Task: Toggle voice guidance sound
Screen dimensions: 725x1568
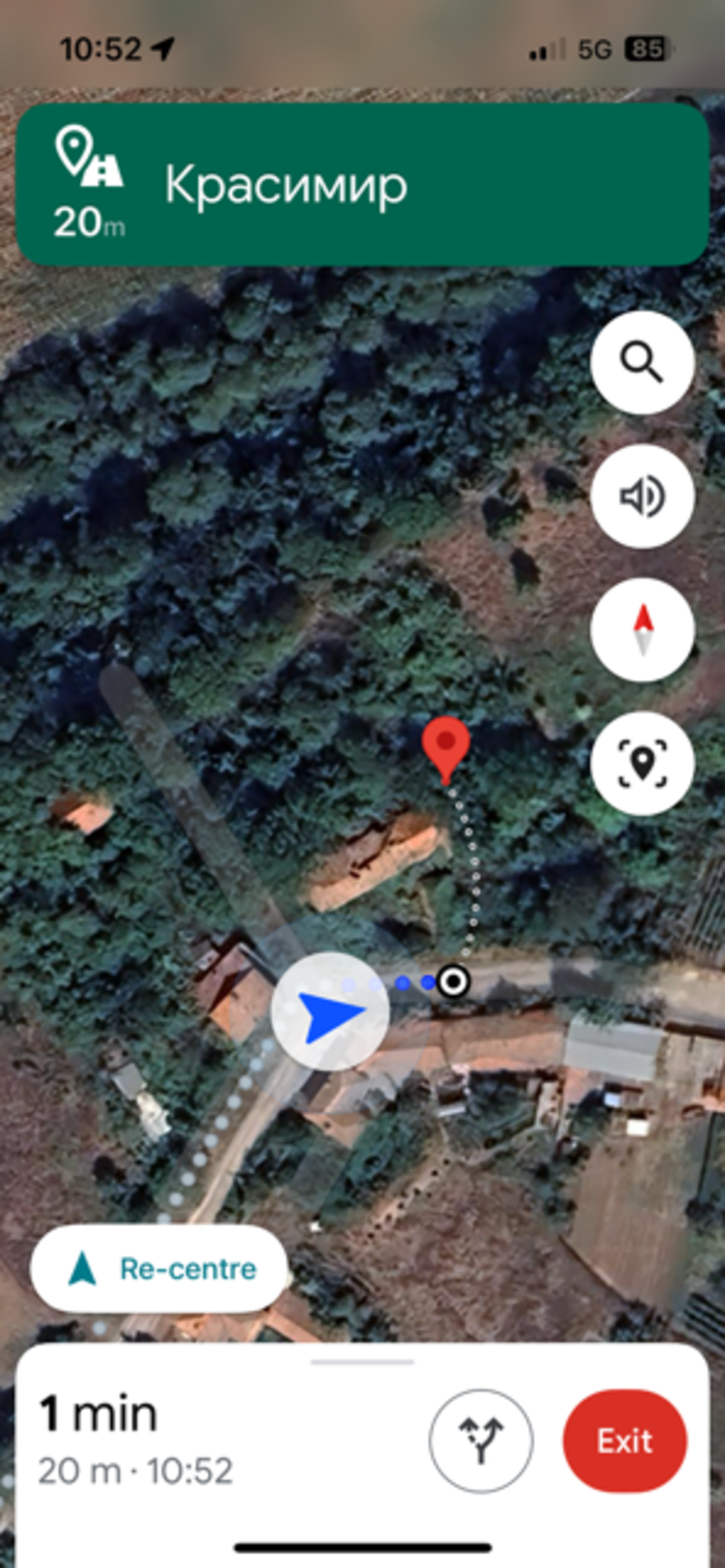Action: pos(643,496)
